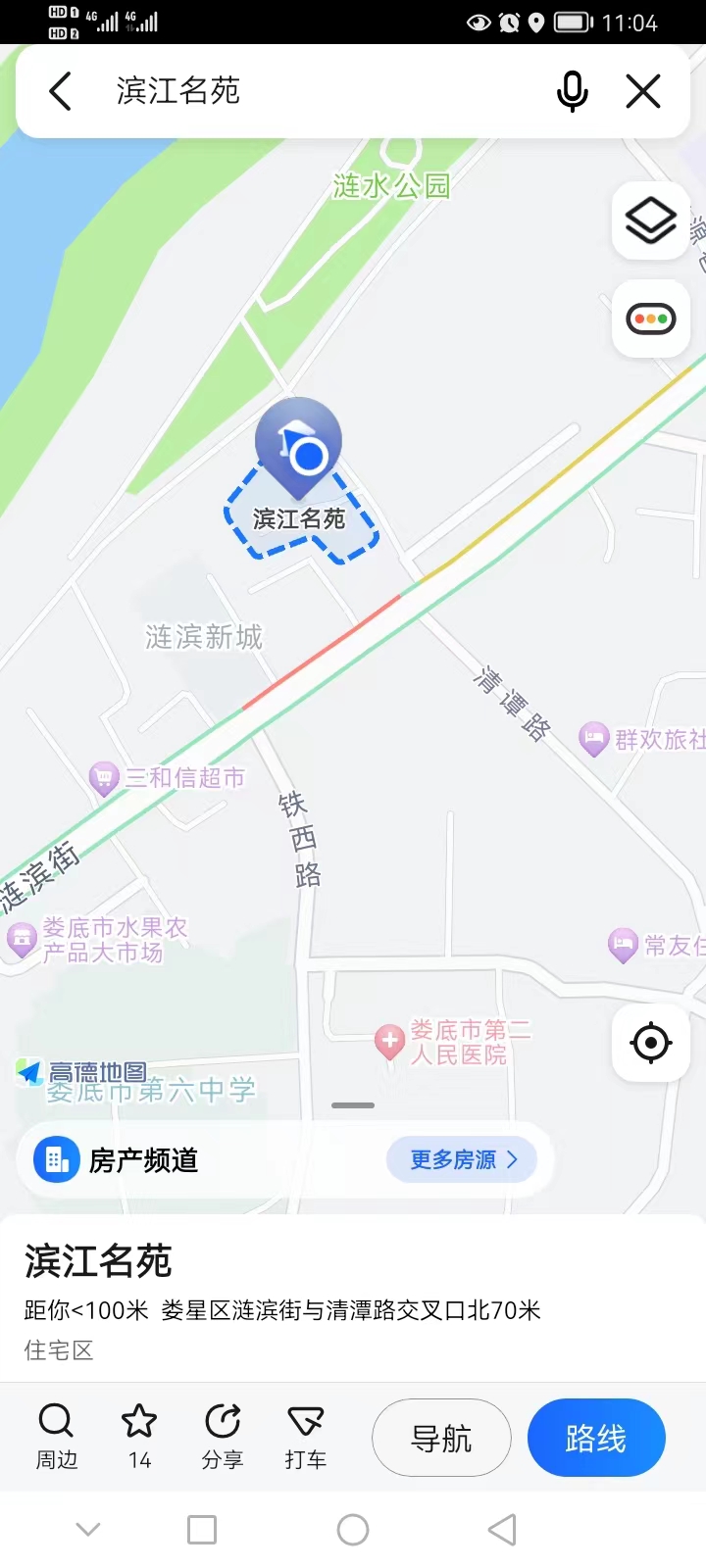Open the map layers selector
Viewport: 706px width, 1568px height.
[x=651, y=220]
